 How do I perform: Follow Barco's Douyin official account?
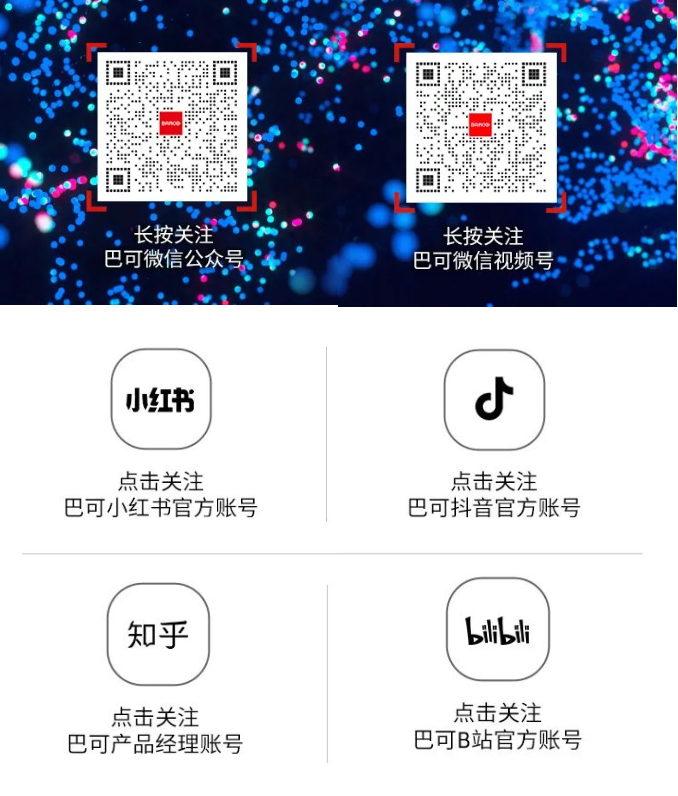point(494,399)
